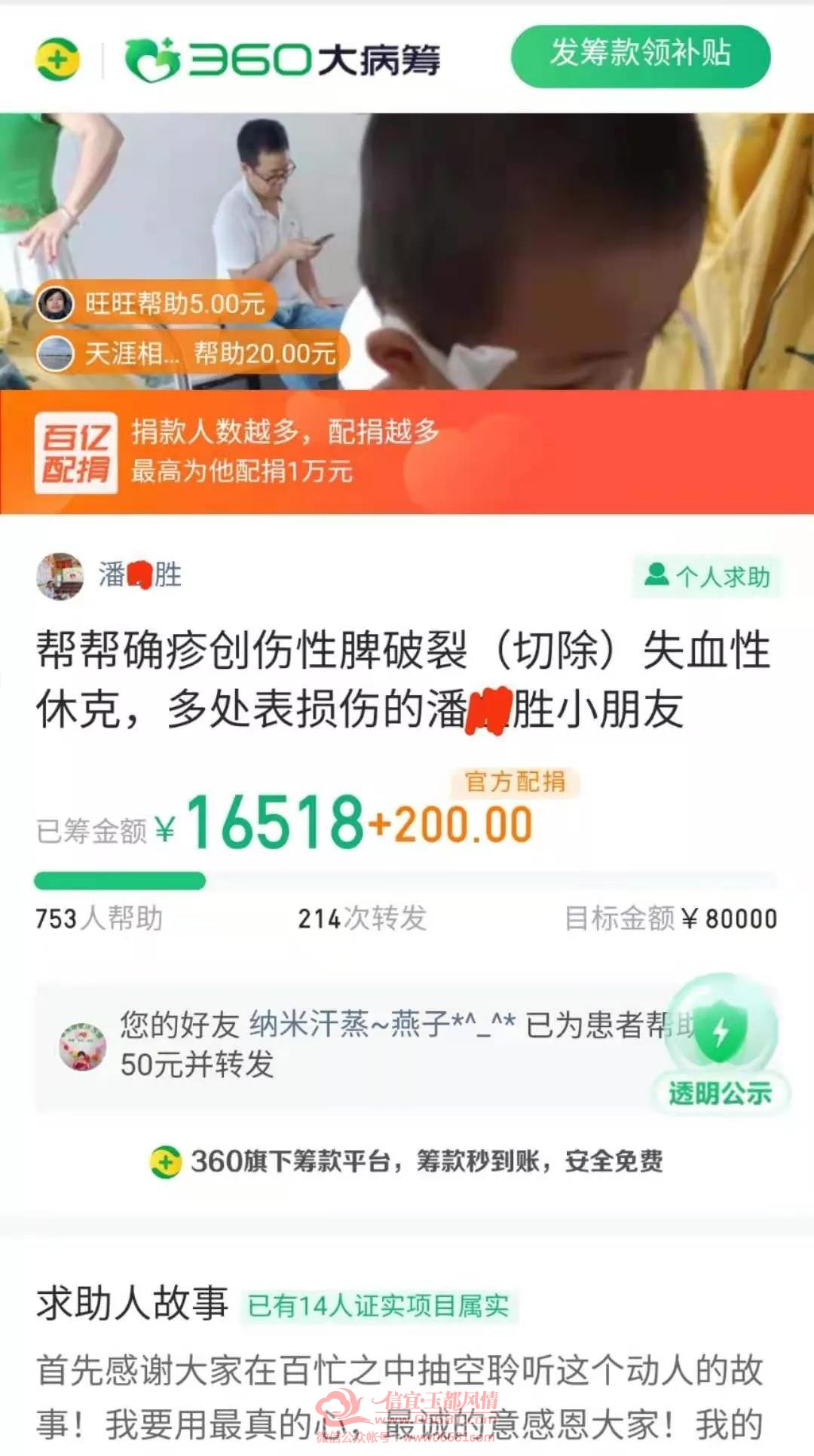View the patient photo at top
The height and width of the screenshot is (1456, 814).
click(407, 251)
